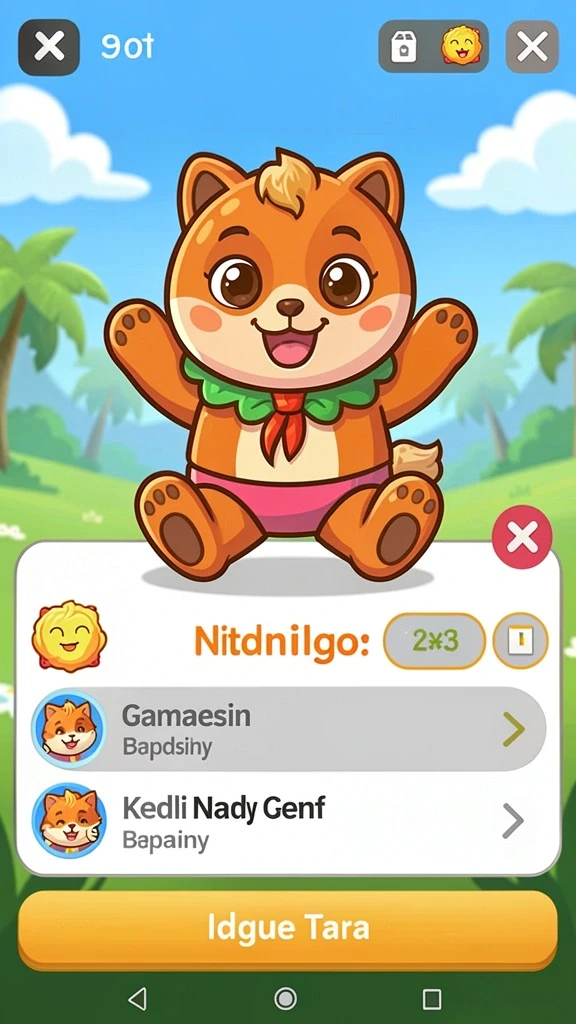Dismiss the panel with the red X
The width and height of the screenshot is (576, 1024).
522,537
